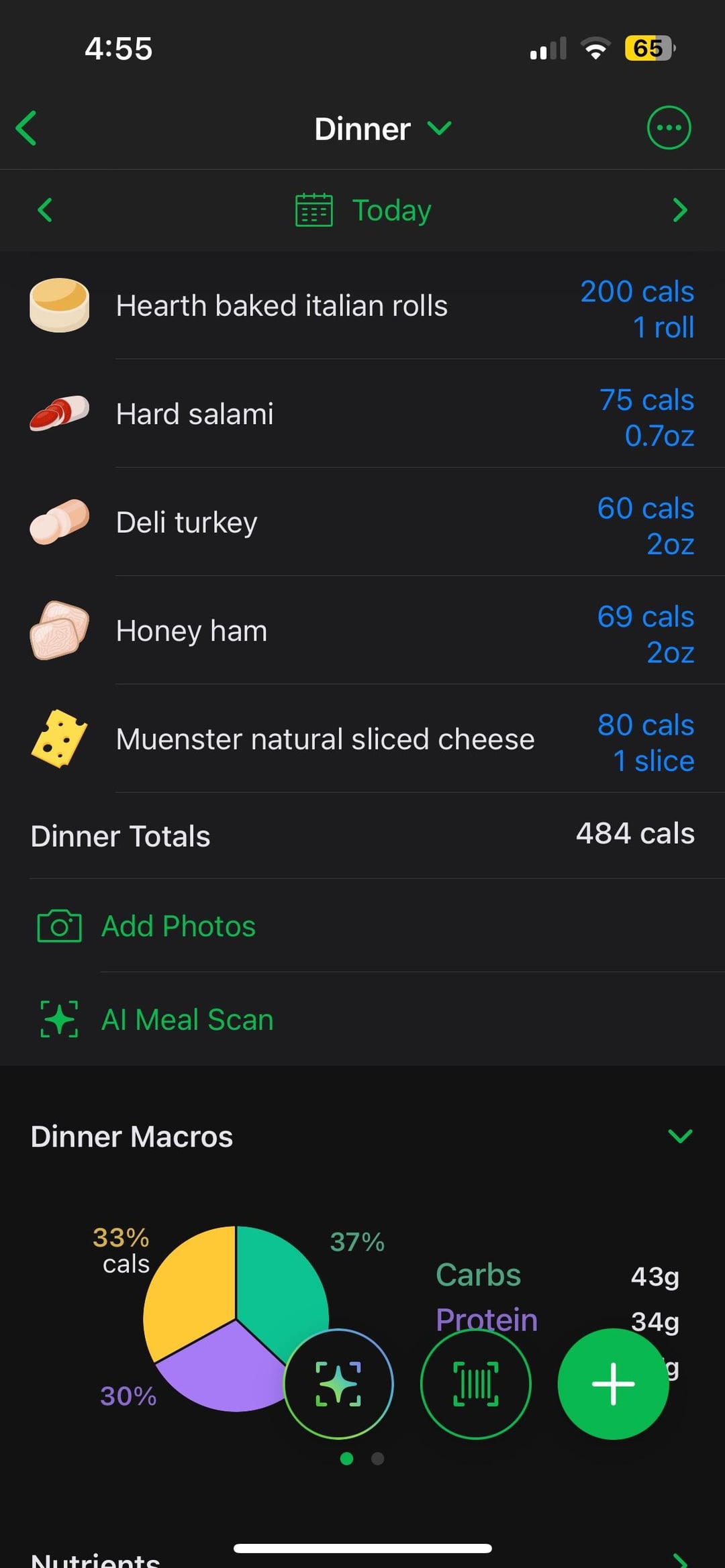Add a new food with the plus button

pyautogui.click(x=612, y=1383)
